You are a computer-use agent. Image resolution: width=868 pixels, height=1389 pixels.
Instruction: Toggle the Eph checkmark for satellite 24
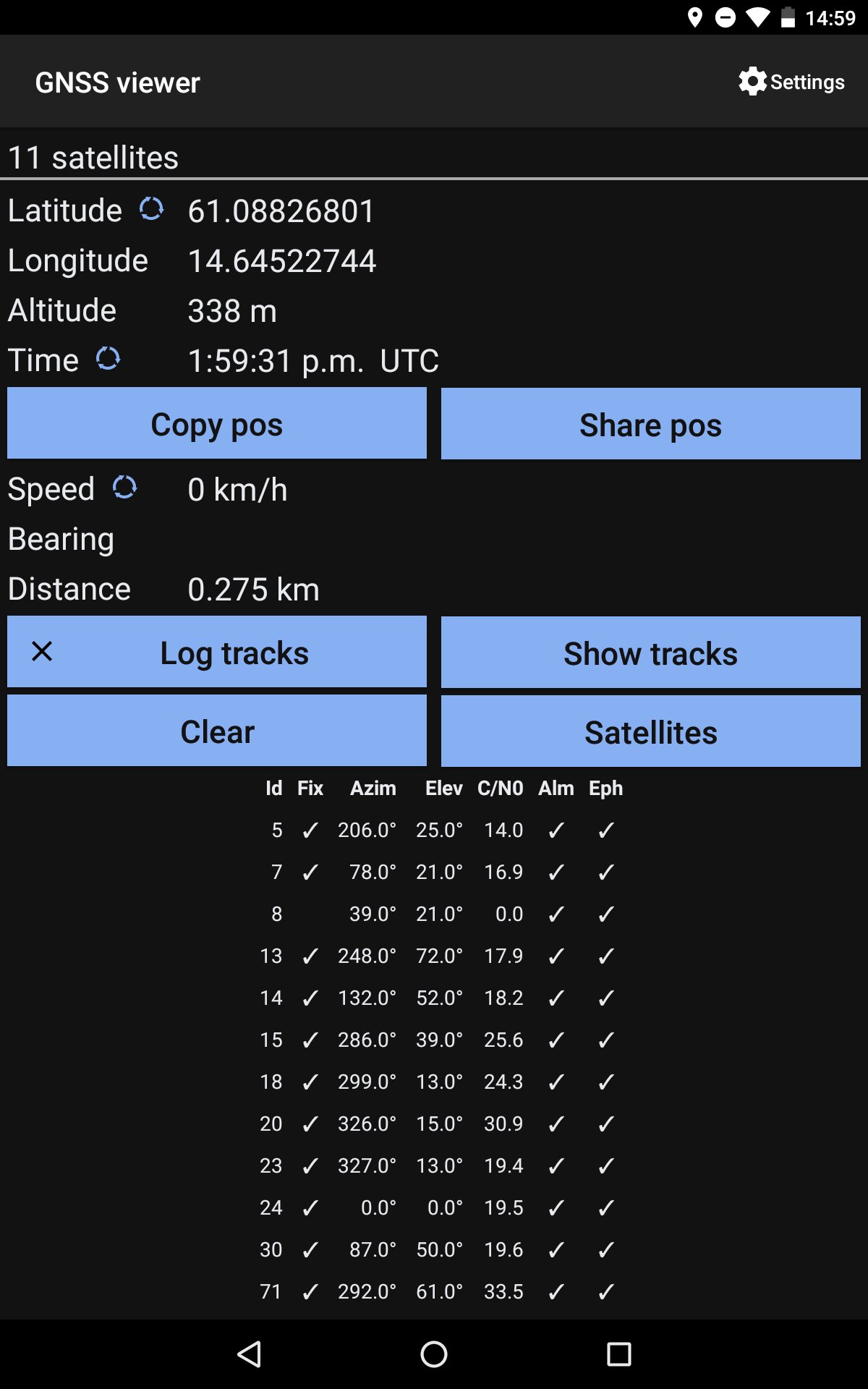point(605,1207)
